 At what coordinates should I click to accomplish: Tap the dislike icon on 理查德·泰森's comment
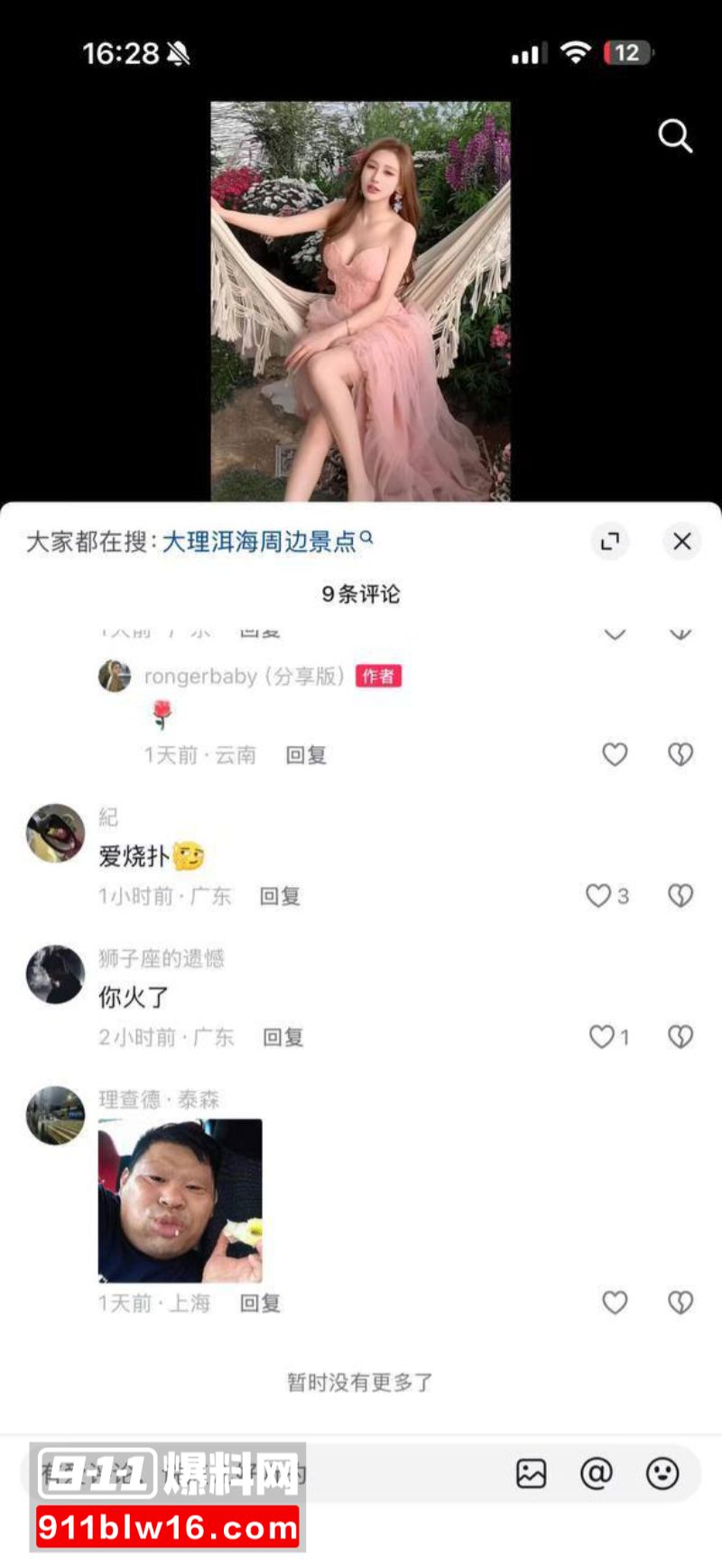click(x=680, y=1303)
